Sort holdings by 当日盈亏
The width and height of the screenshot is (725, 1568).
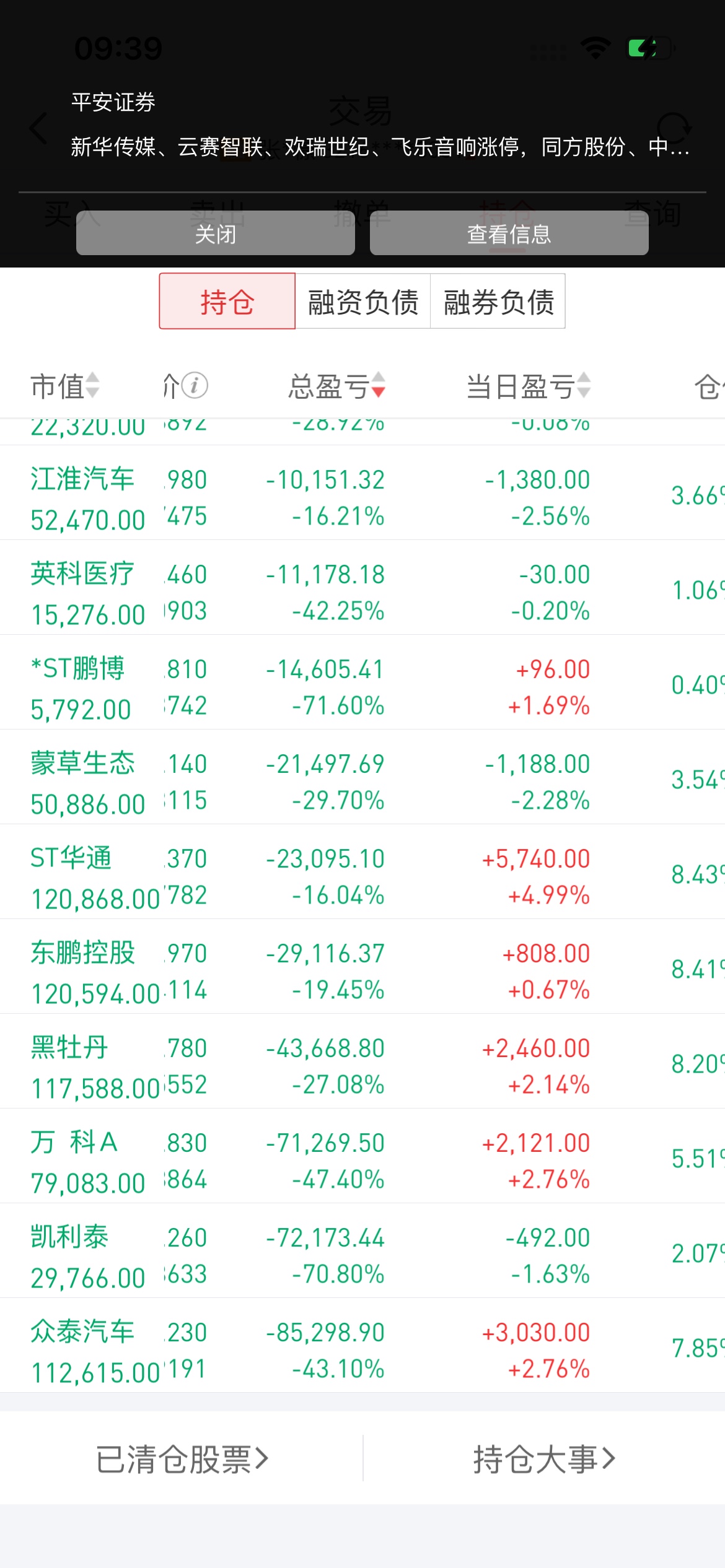529,386
